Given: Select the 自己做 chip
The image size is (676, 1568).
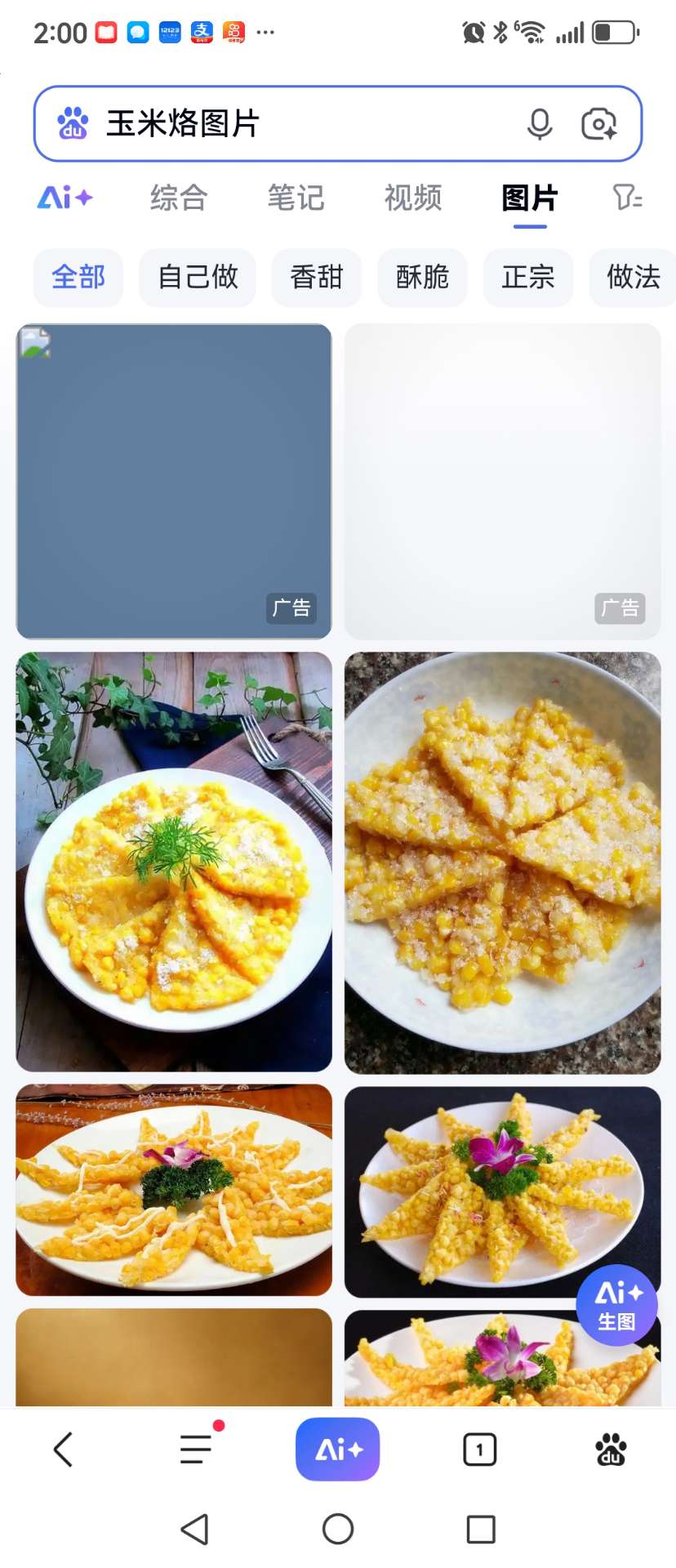Looking at the screenshot, I should 198,278.
